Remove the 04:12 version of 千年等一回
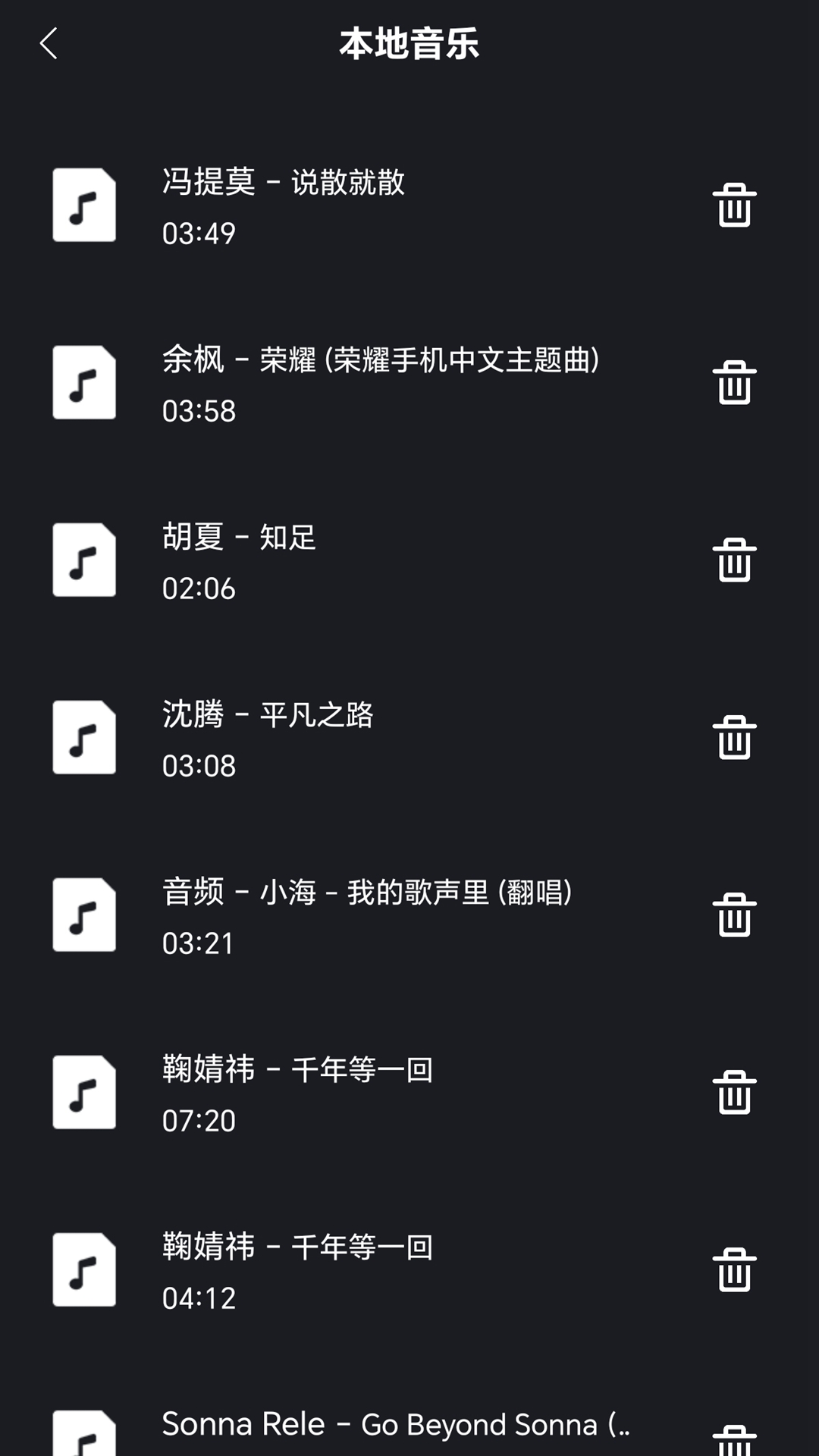The height and width of the screenshot is (1456, 819). pyautogui.click(x=734, y=1269)
